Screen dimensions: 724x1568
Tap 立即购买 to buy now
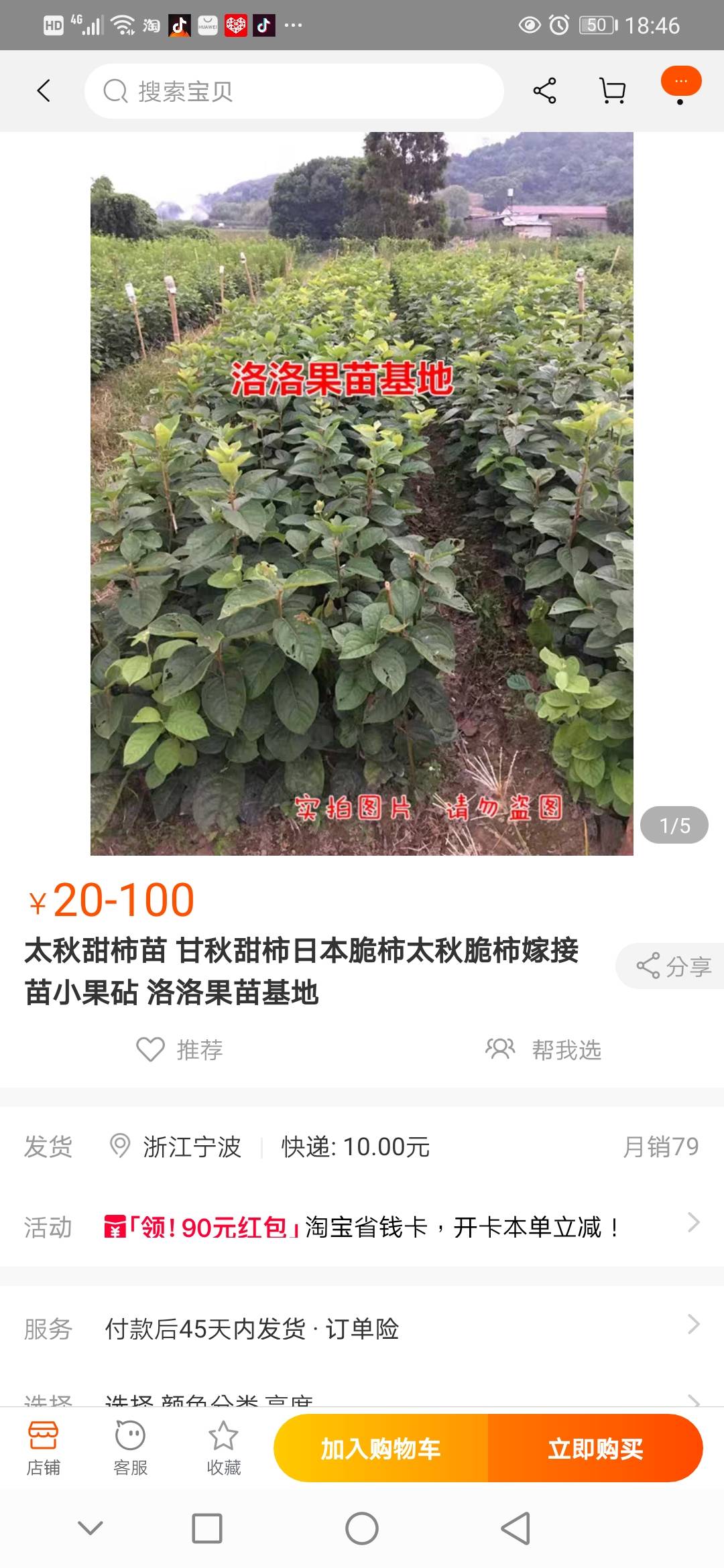pos(595,1448)
